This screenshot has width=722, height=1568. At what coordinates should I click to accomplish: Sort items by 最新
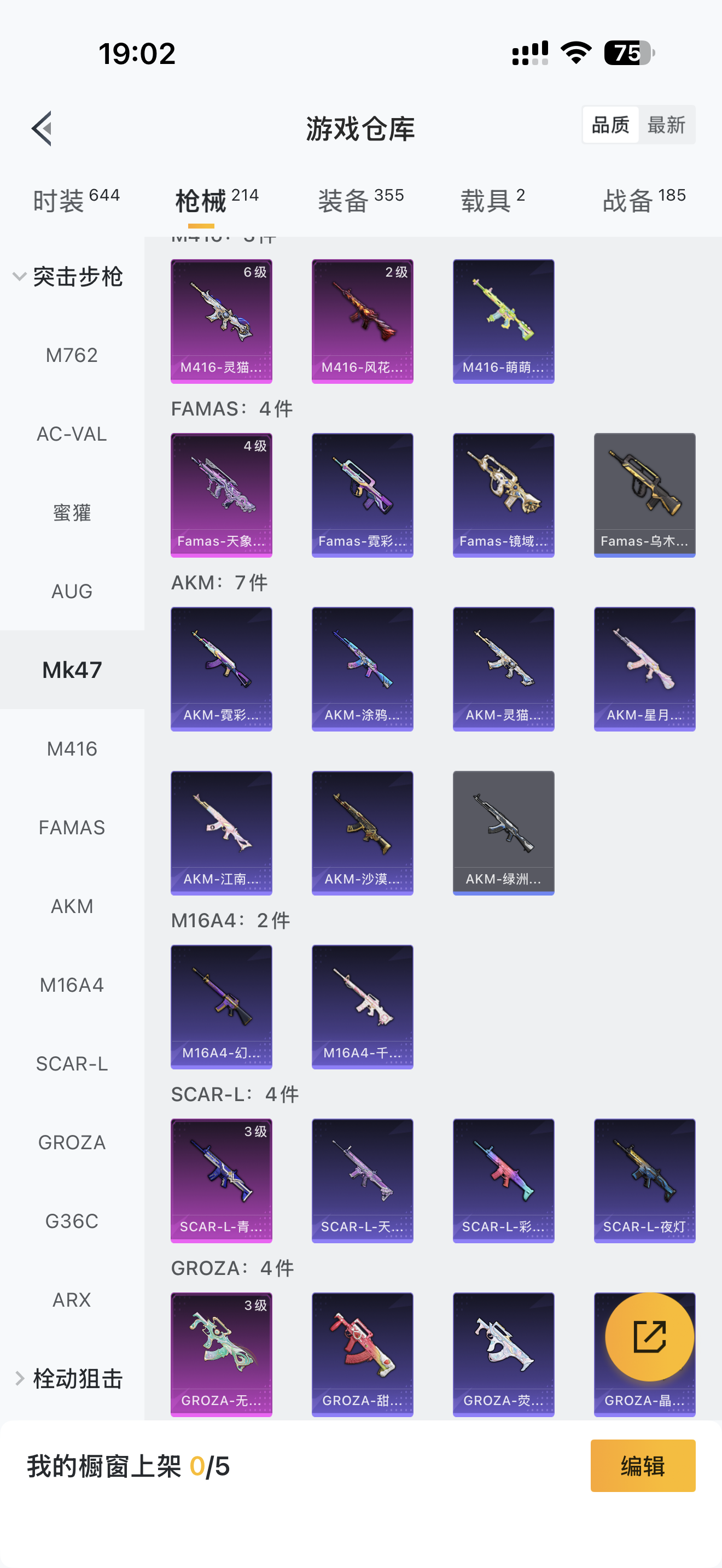pos(666,125)
